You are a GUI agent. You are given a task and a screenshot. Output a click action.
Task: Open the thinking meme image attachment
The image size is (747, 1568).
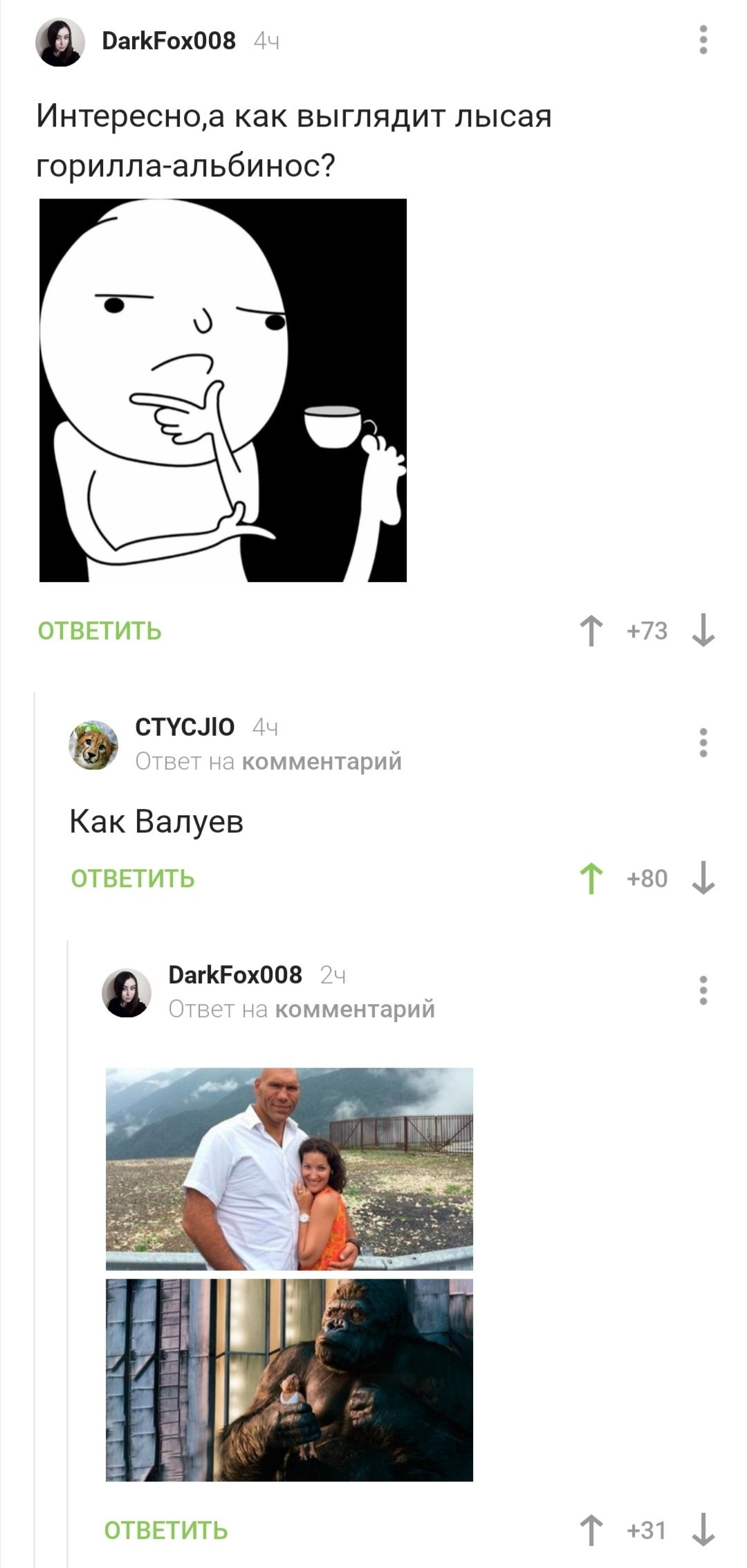coord(223,390)
